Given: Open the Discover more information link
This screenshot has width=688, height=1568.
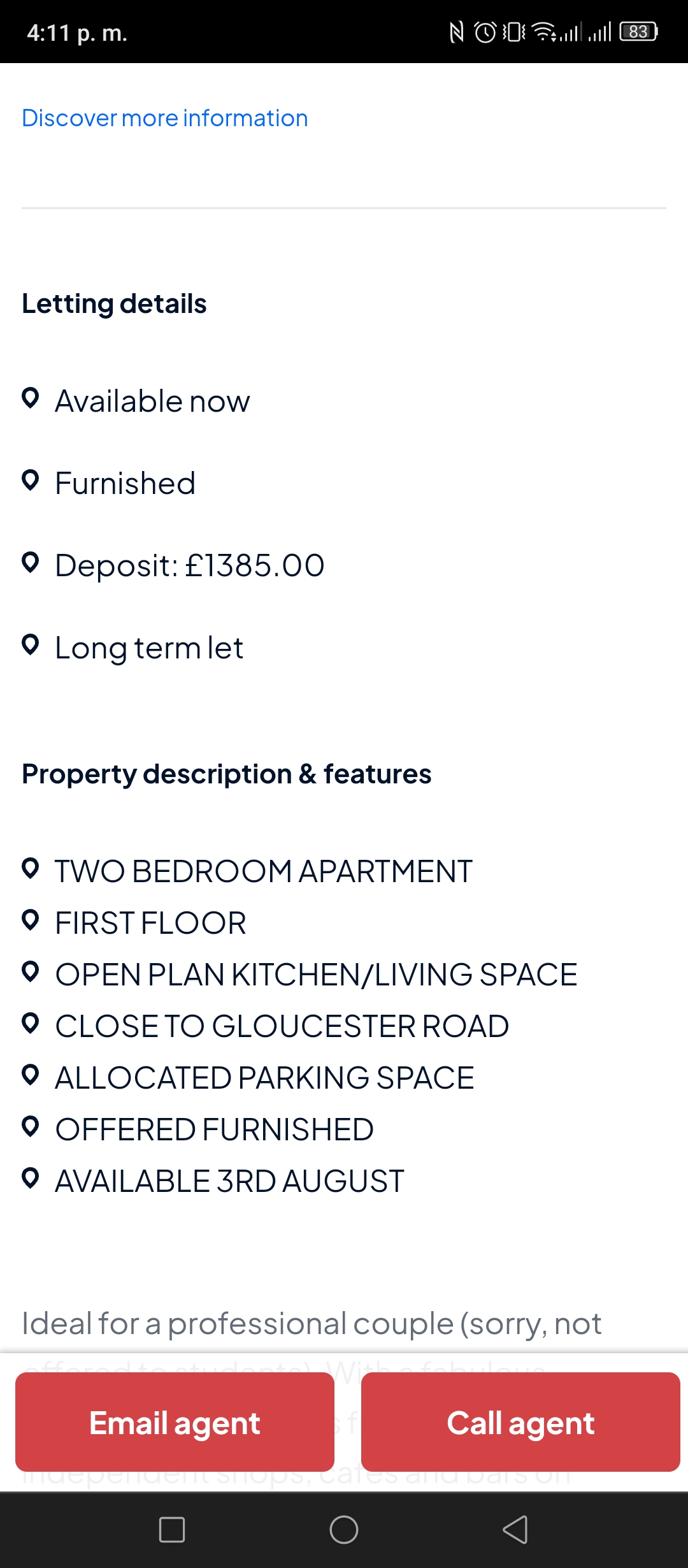Looking at the screenshot, I should 165,118.
